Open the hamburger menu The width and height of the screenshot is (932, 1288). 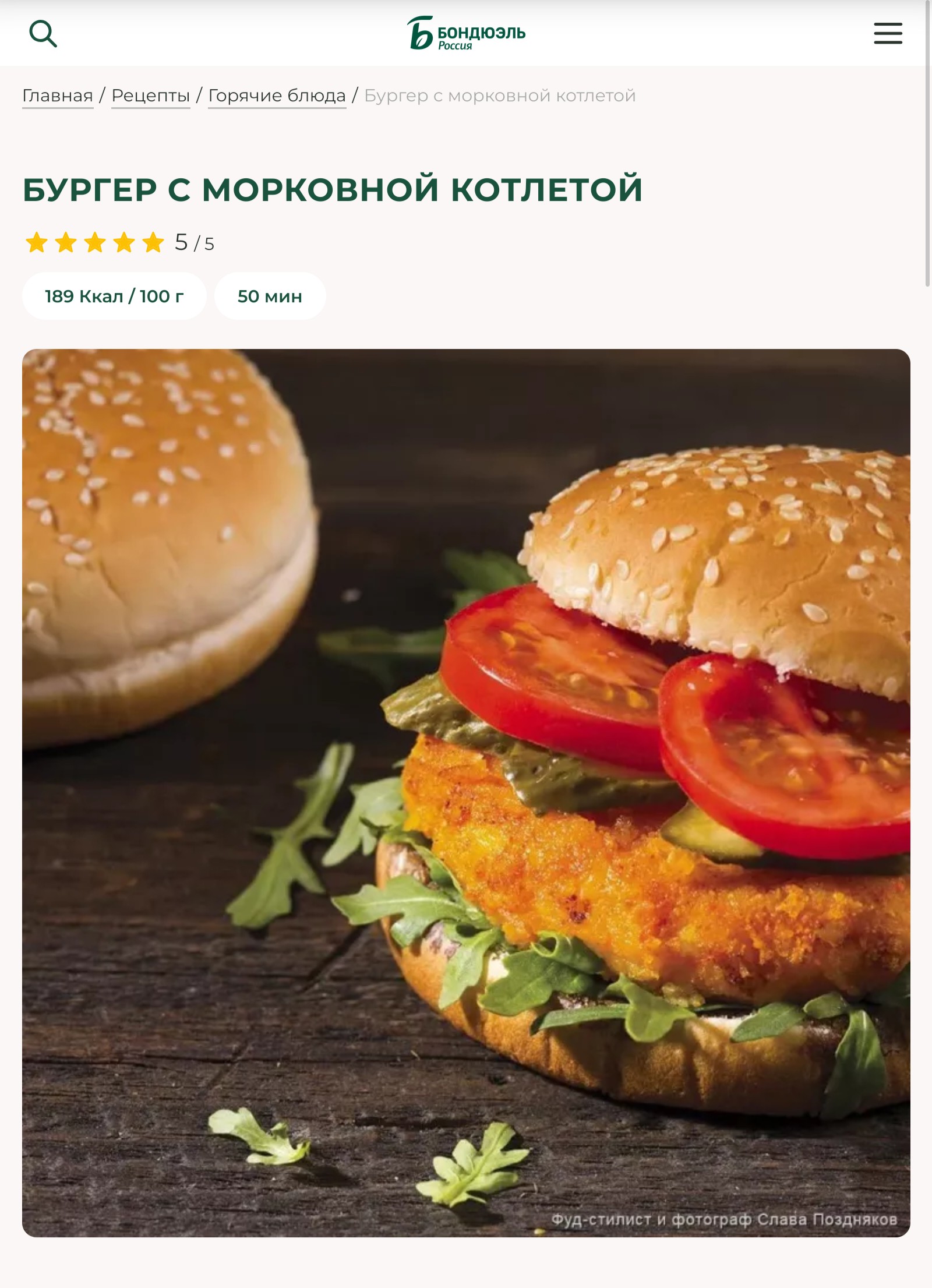888,34
